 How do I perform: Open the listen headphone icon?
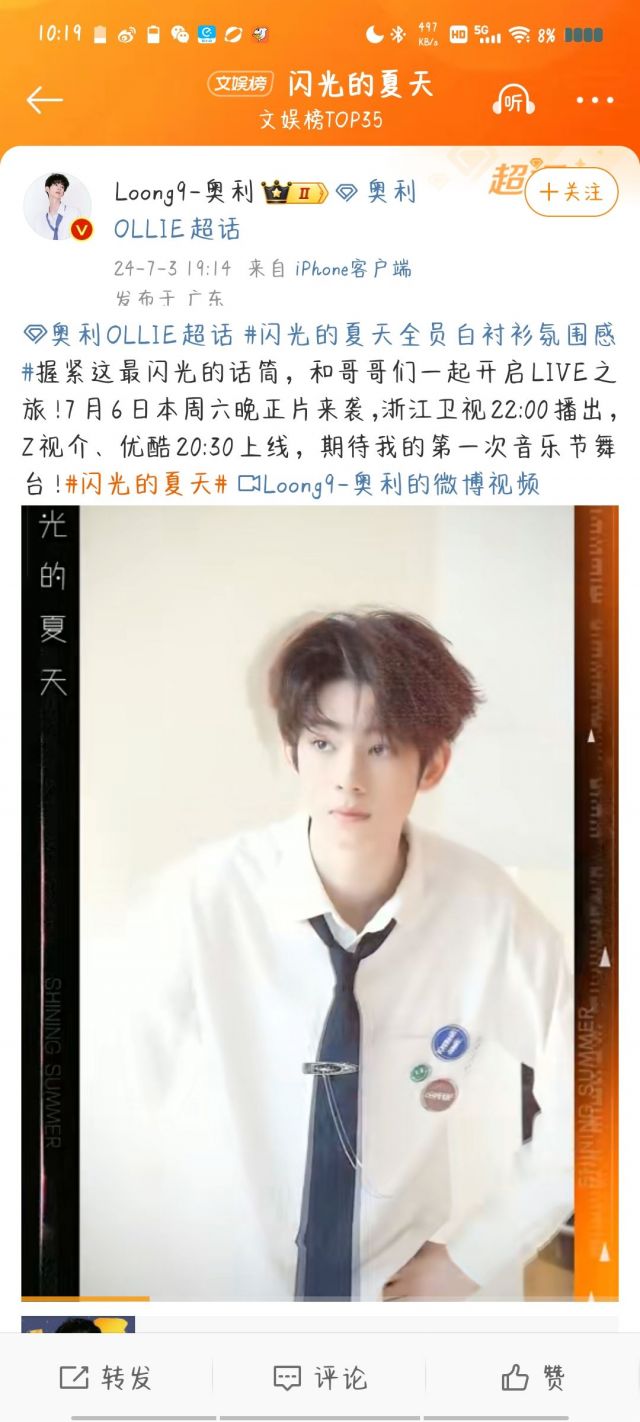pyautogui.click(x=513, y=100)
